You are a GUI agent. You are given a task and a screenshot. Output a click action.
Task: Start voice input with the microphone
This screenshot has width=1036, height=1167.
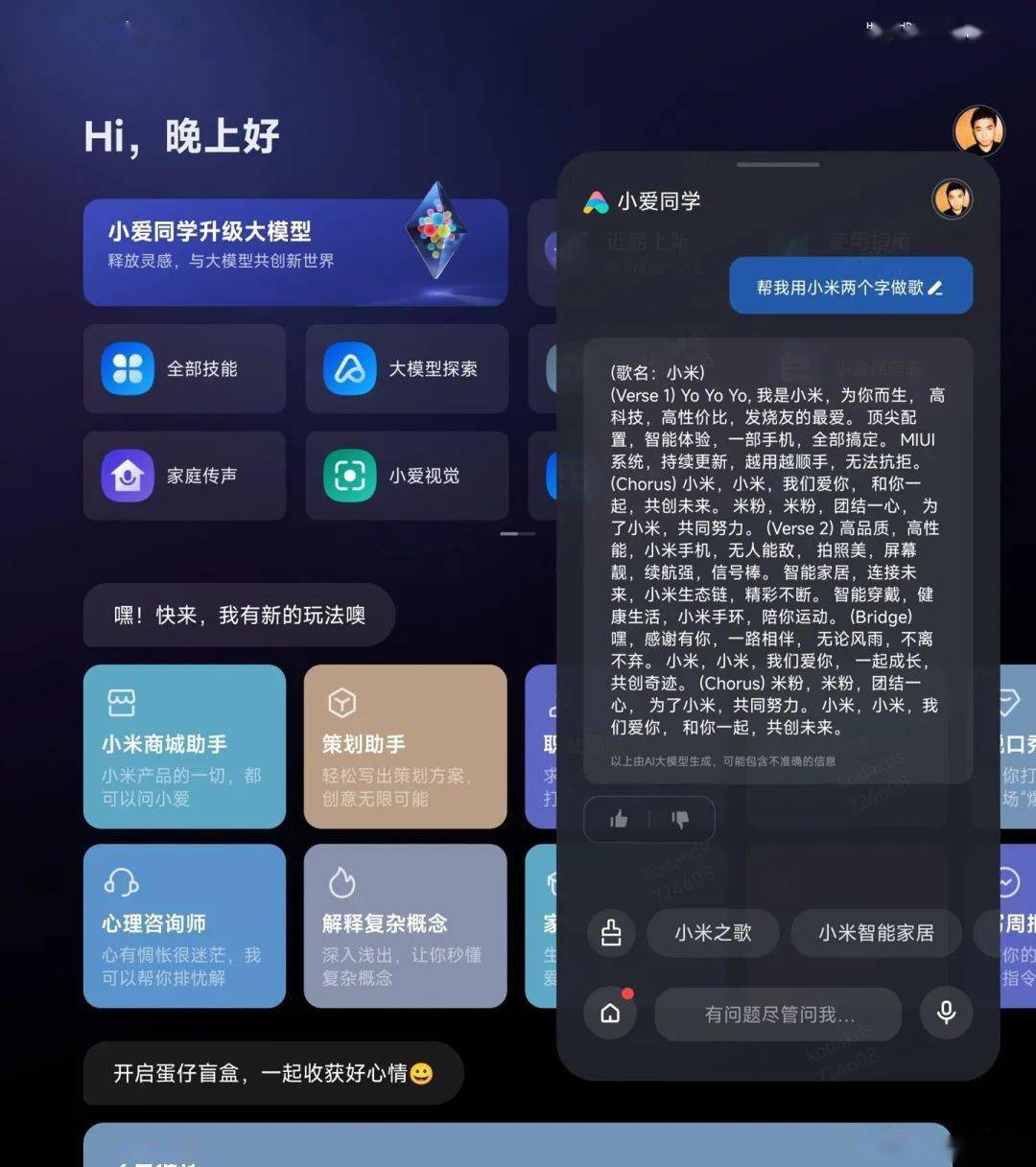pos(946,1013)
